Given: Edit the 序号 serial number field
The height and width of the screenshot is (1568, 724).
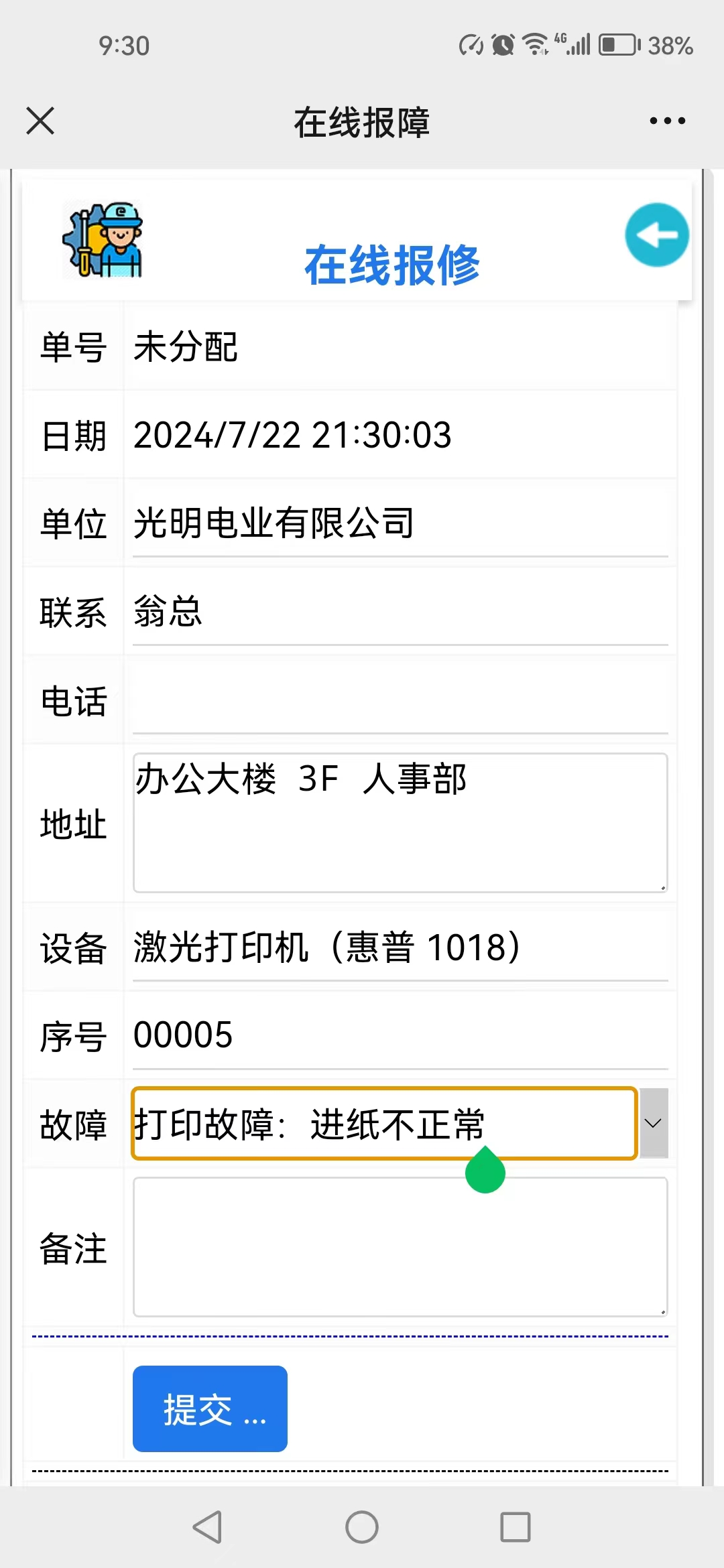Looking at the screenshot, I should (x=400, y=1036).
